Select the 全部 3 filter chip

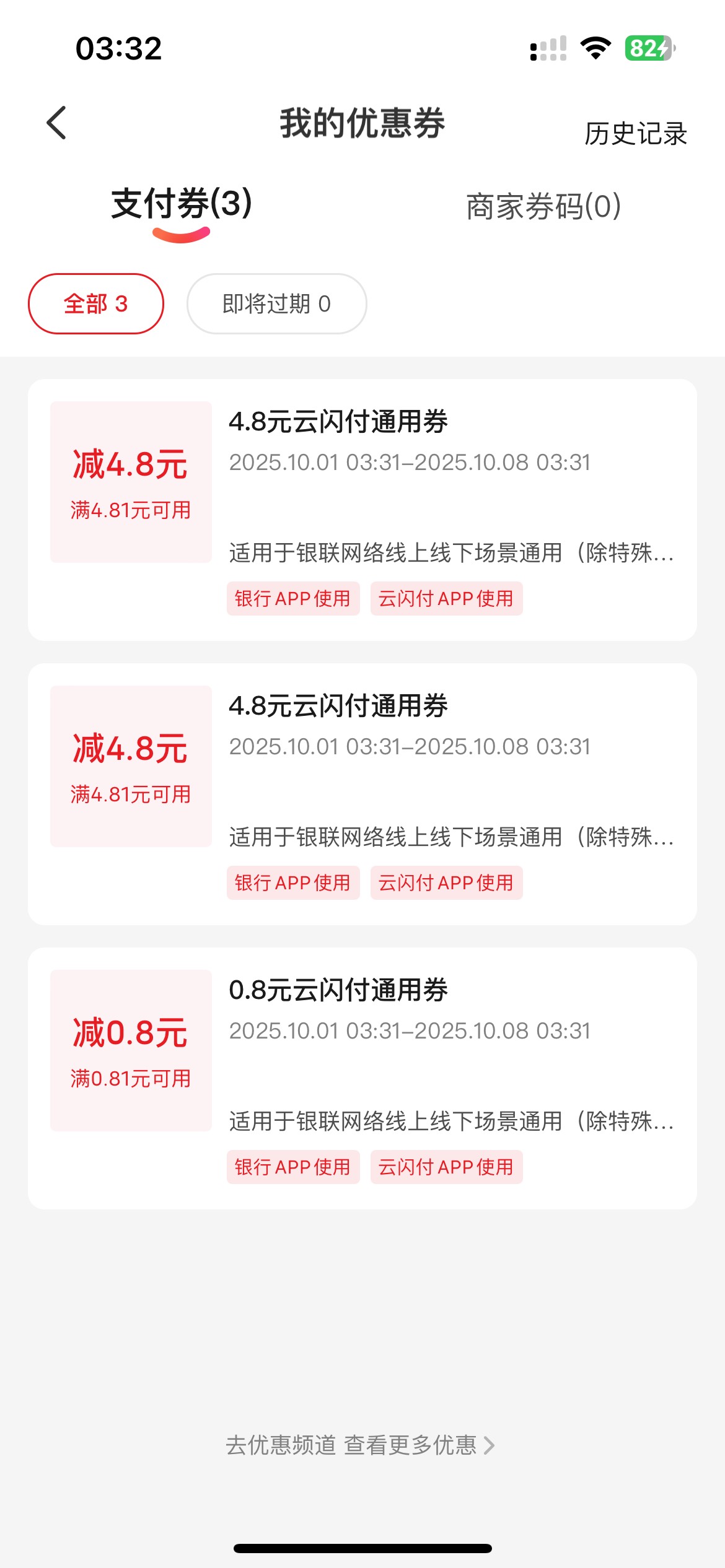point(96,303)
